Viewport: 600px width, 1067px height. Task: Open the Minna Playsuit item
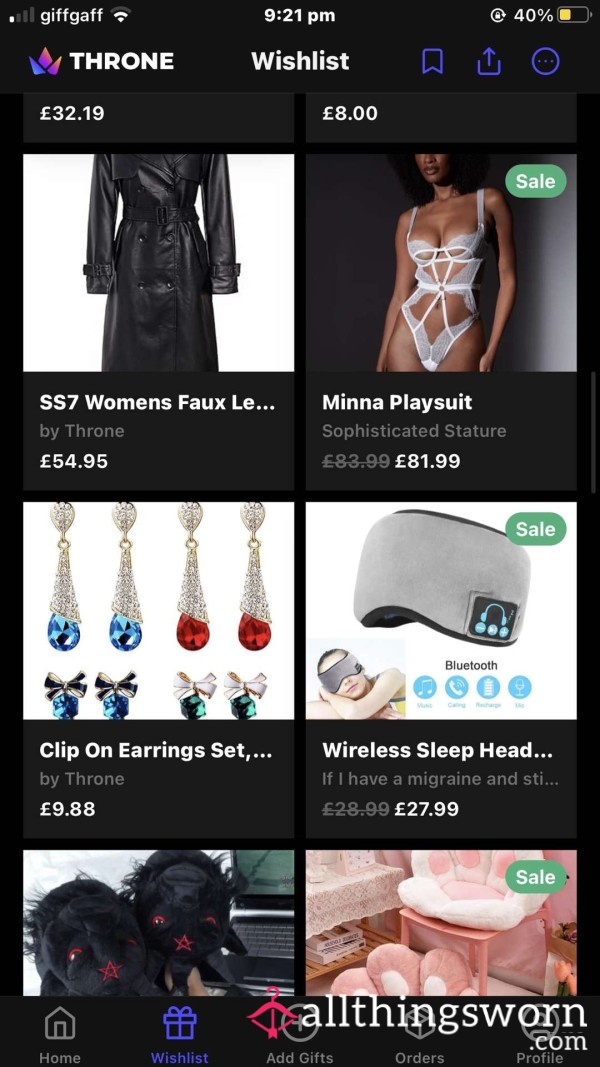click(x=441, y=263)
